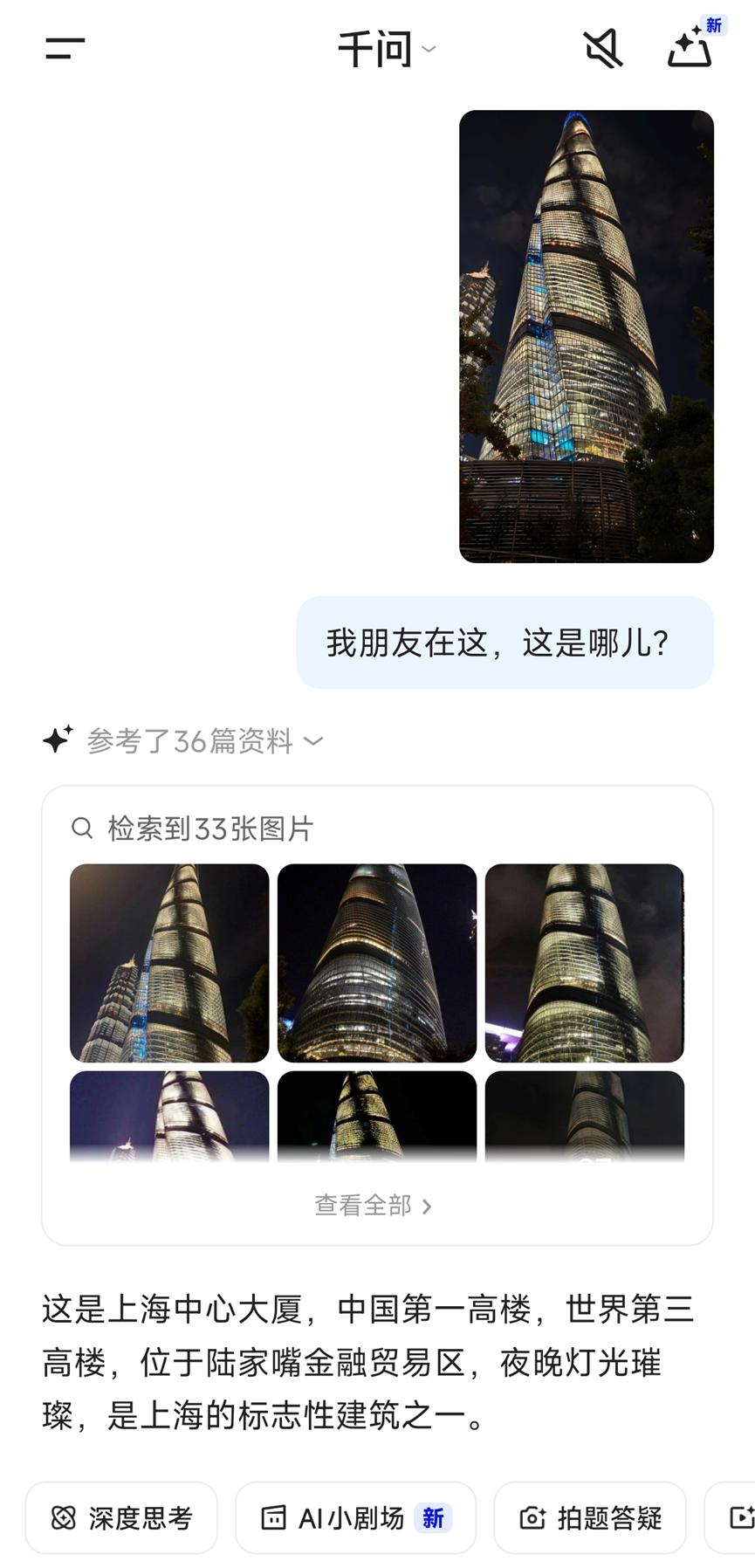Open the side menu drawer

pos(65,49)
